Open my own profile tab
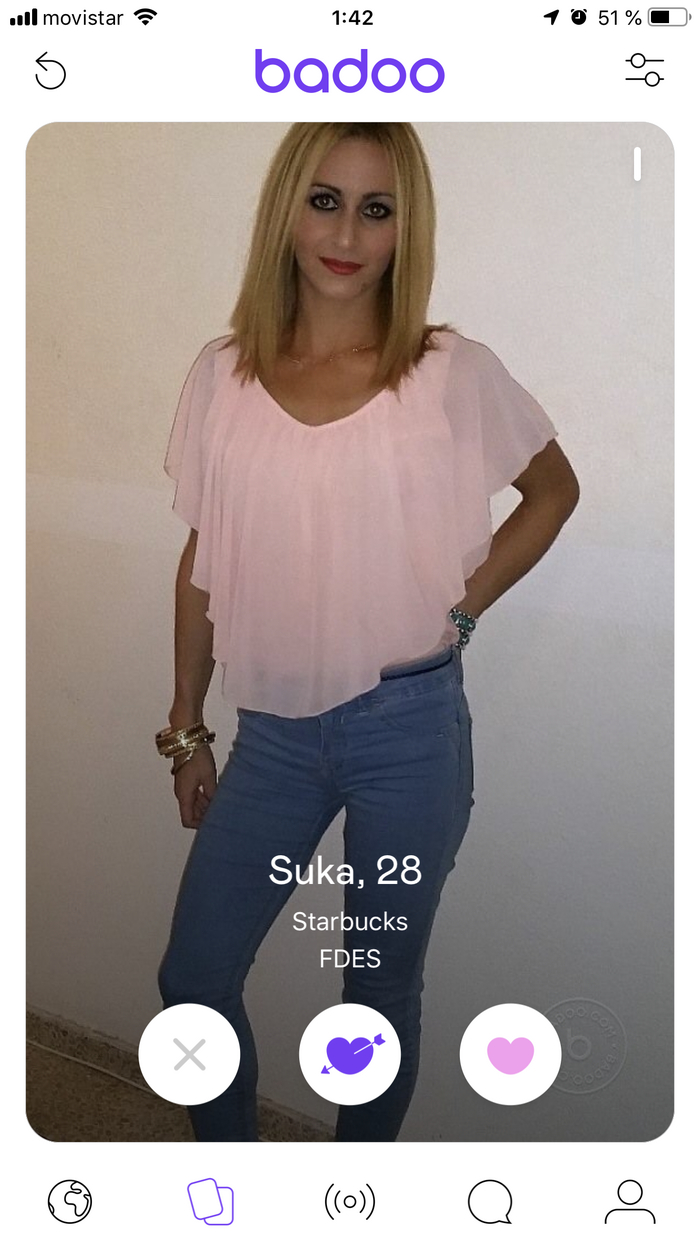The width and height of the screenshot is (700, 1244). pos(629,1200)
